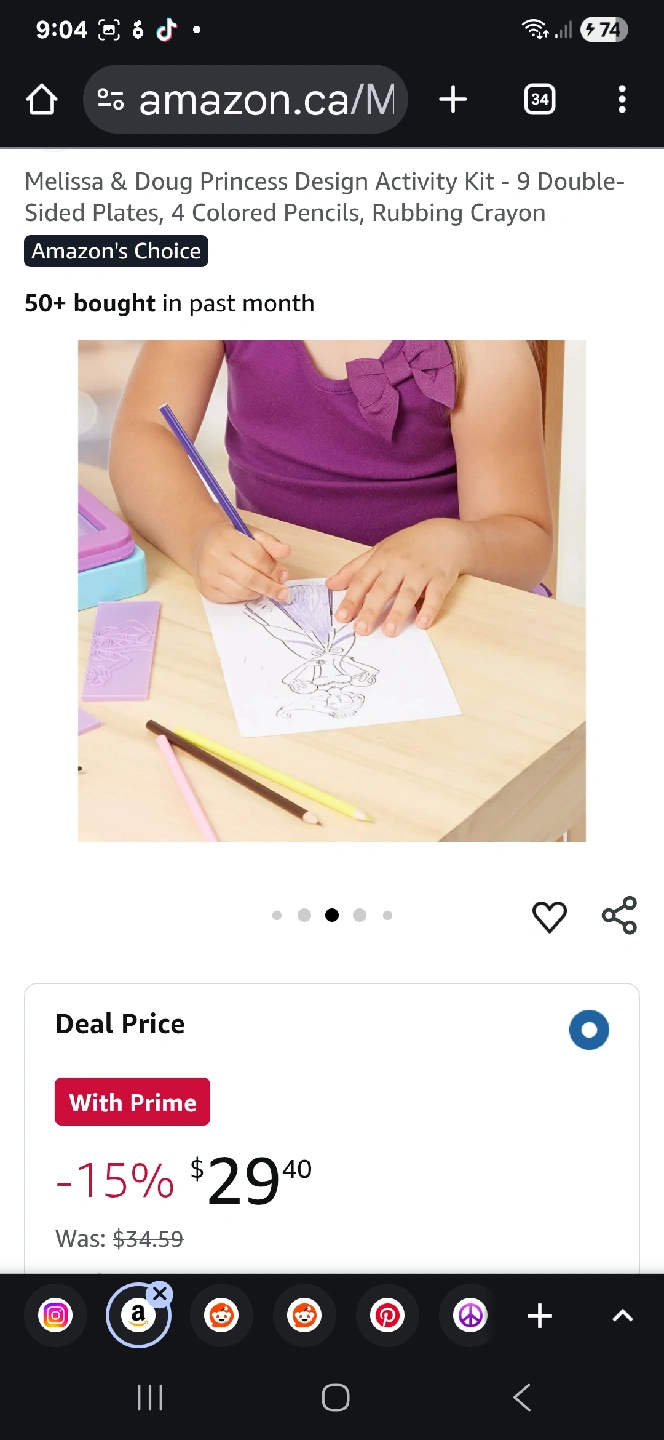Image resolution: width=664 pixels, height=1440 pixels.
Task: Open the tab switcher showing 34 tabs
Action: (539, 100)
